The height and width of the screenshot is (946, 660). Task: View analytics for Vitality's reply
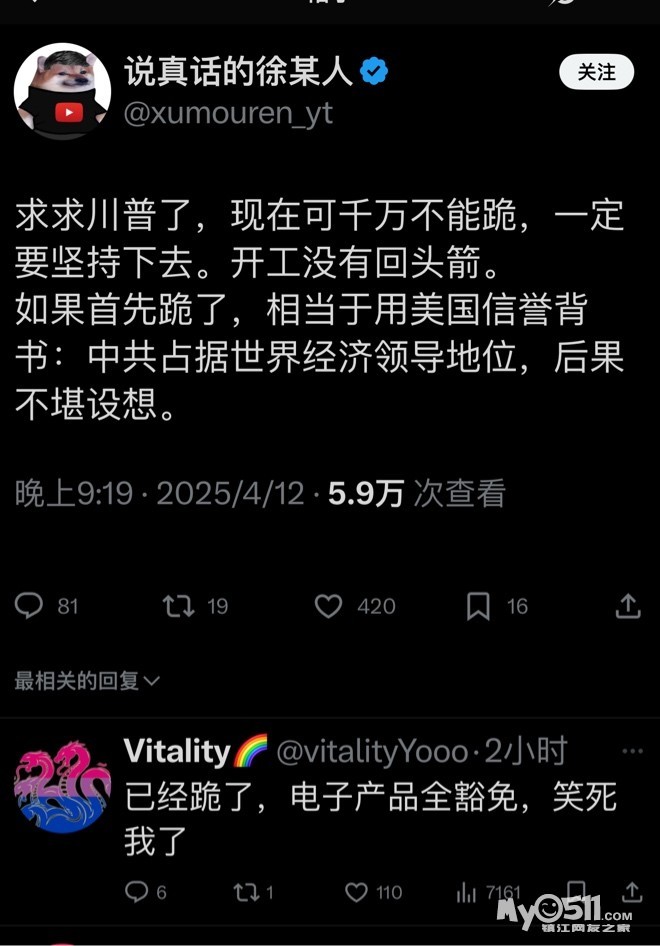[x=466, y=892]
